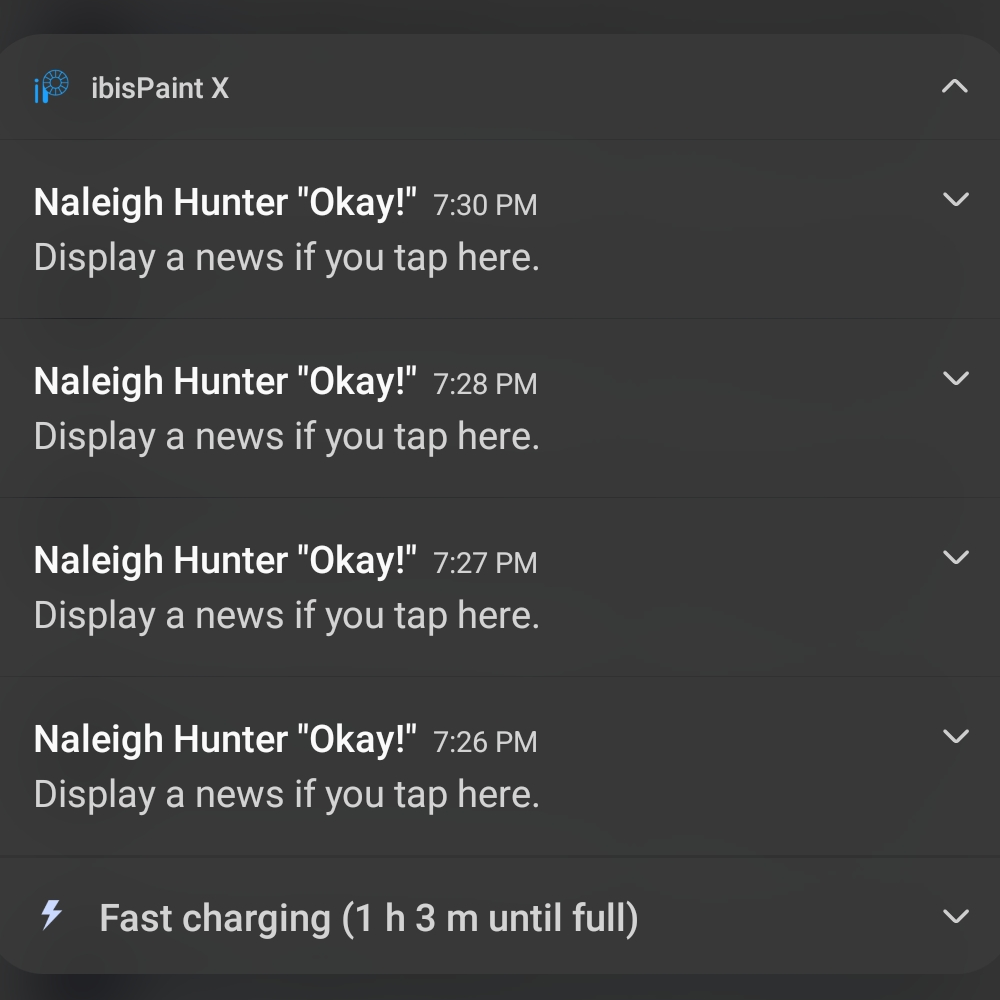Expand the Fast charging notification

tap(956, 916)
